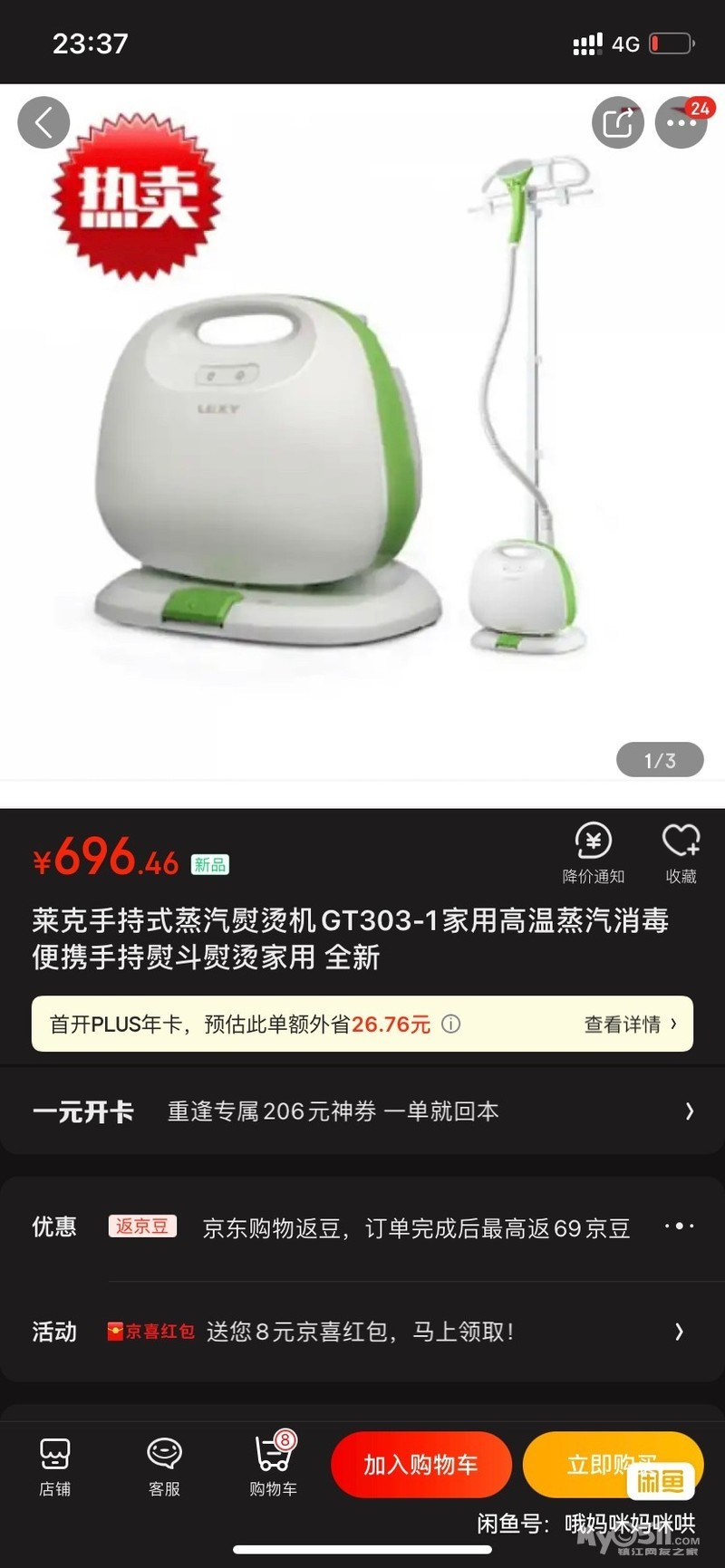Add product to 收藏 favorites

681,852
